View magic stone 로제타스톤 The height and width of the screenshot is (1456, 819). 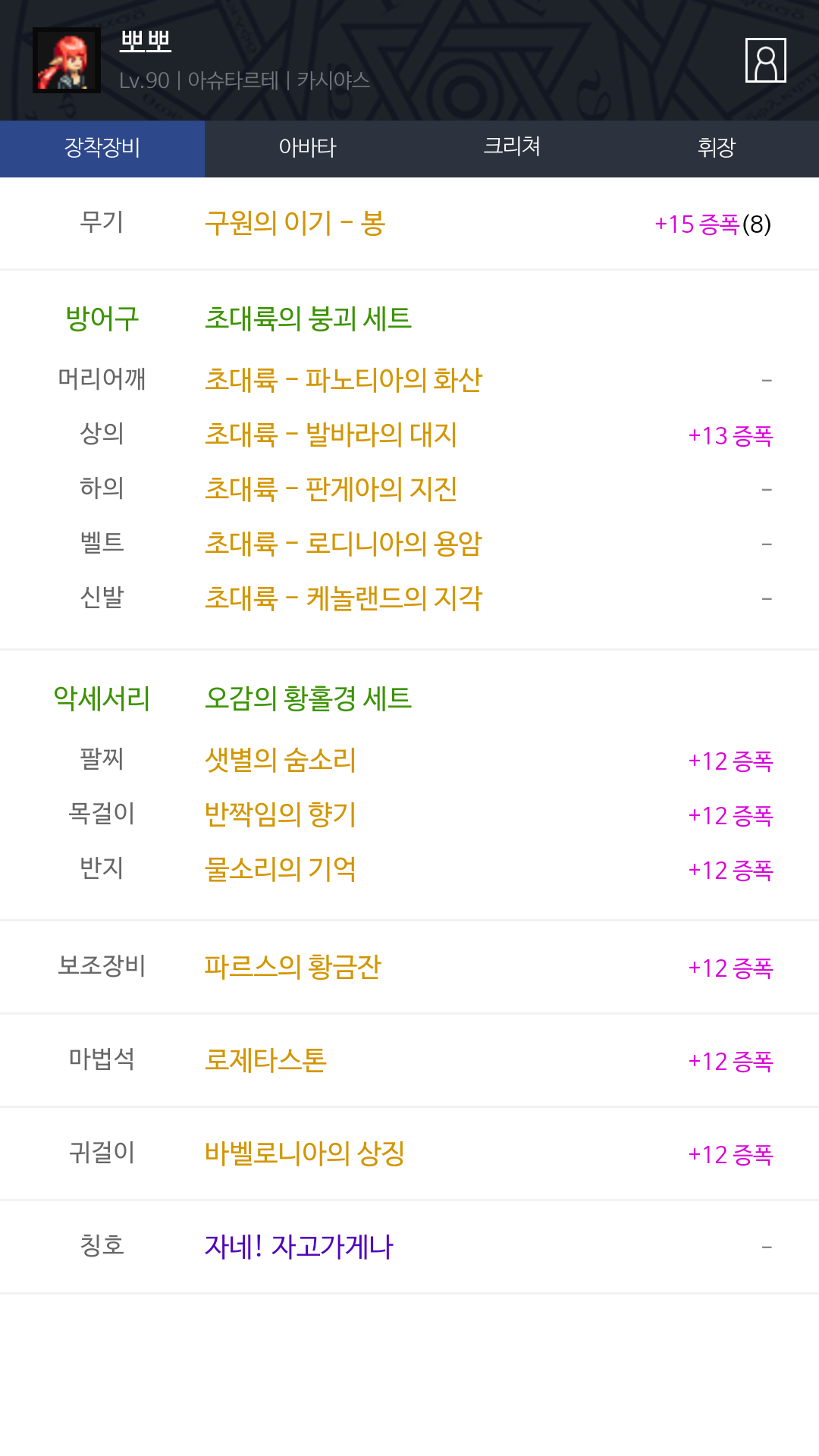265,1060
